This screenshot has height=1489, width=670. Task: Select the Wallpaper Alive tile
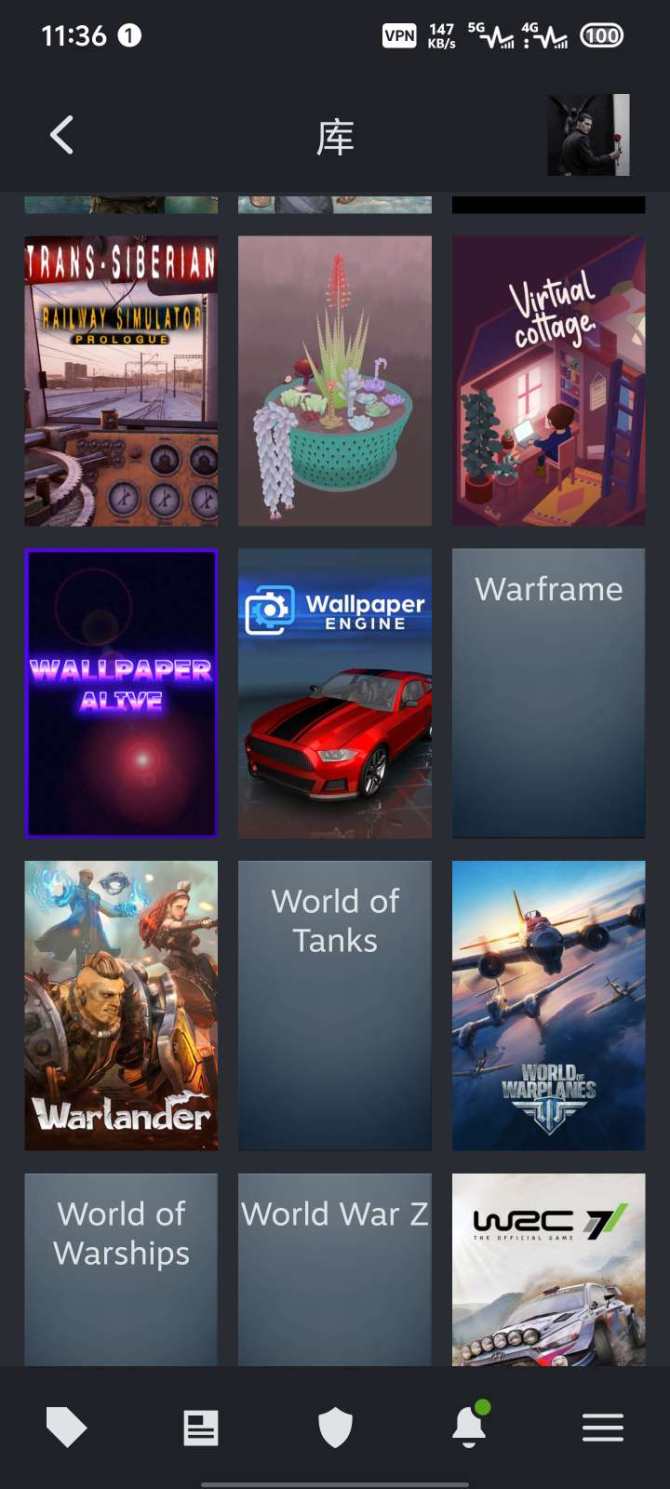point(121,692)
